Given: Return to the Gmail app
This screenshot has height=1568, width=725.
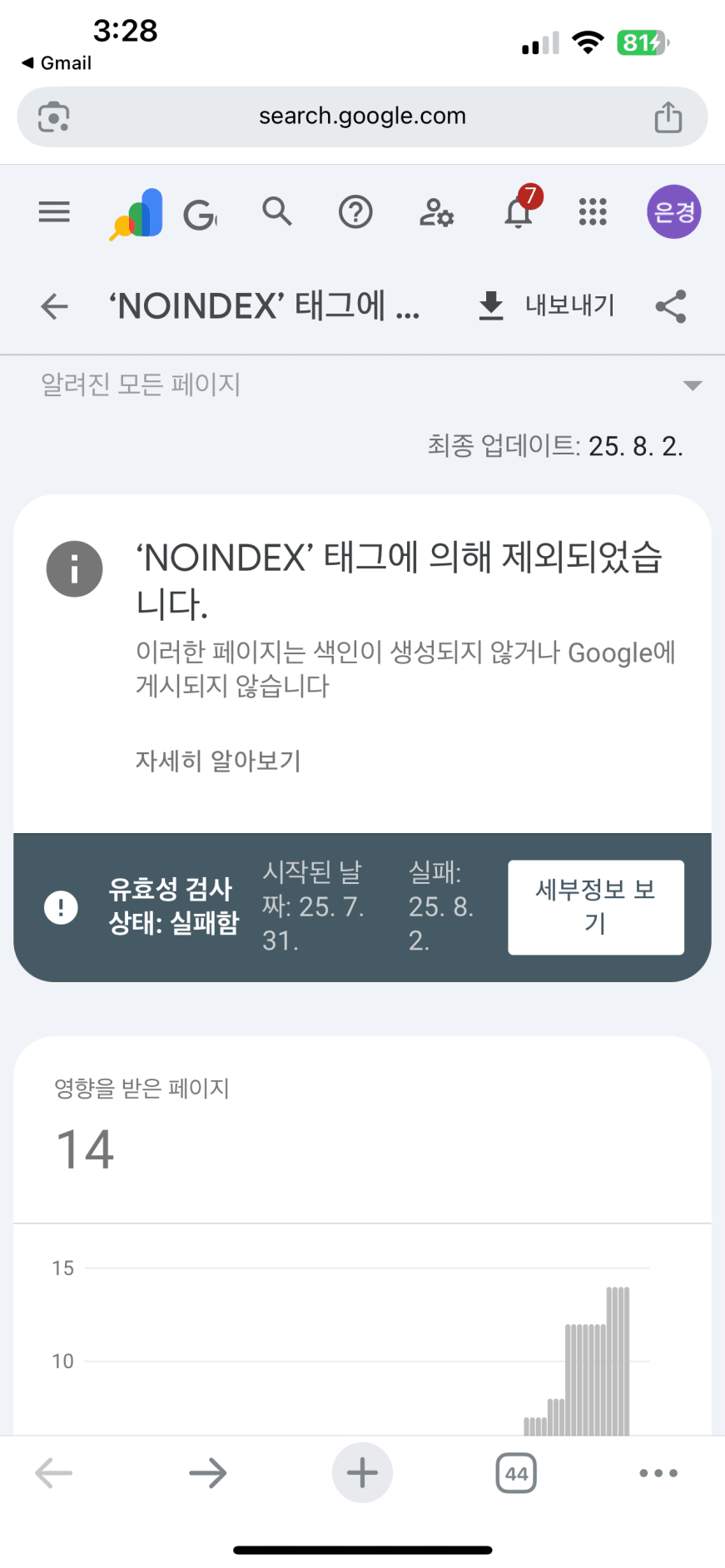Looking at the screenshot, I should [57, 63].
